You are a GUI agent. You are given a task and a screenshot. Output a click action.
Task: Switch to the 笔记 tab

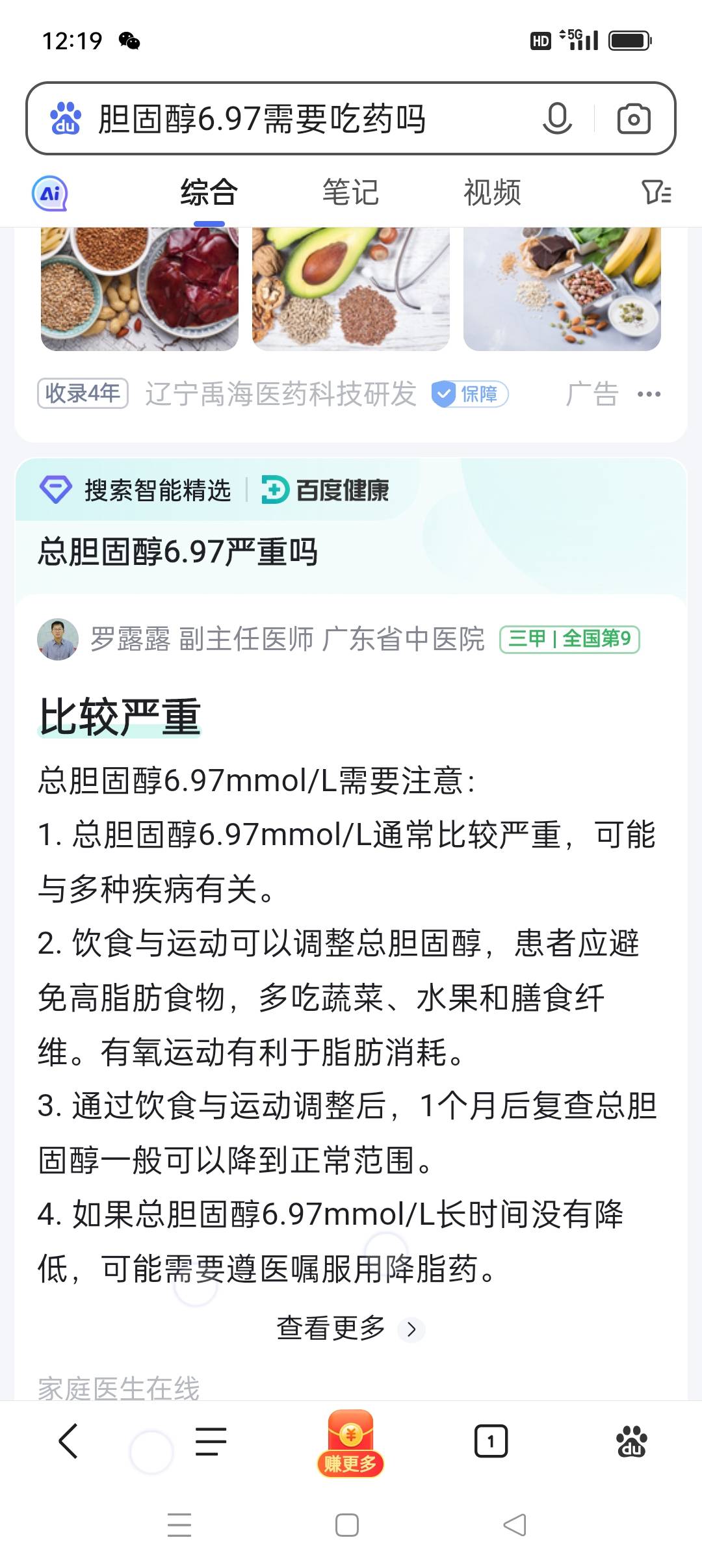tap(350, 192)
